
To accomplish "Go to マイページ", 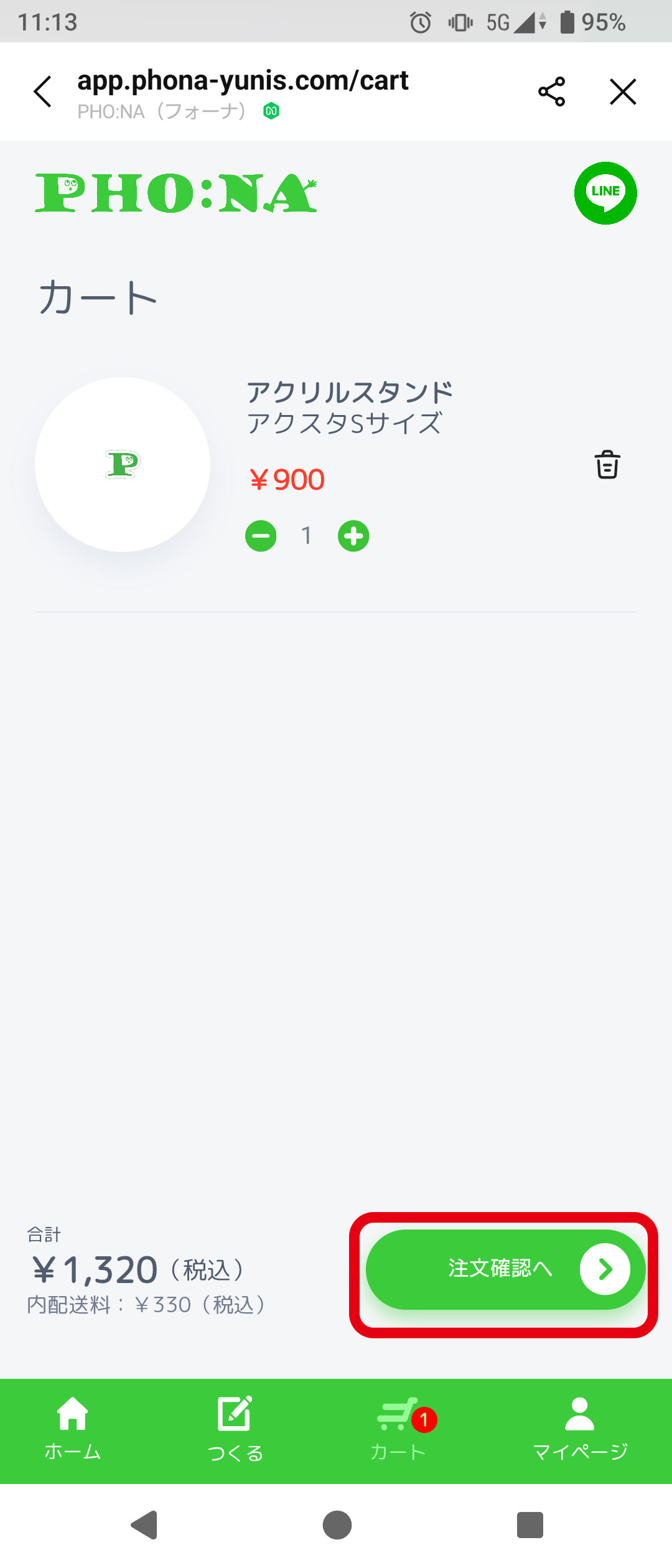I will point(580,1430).
